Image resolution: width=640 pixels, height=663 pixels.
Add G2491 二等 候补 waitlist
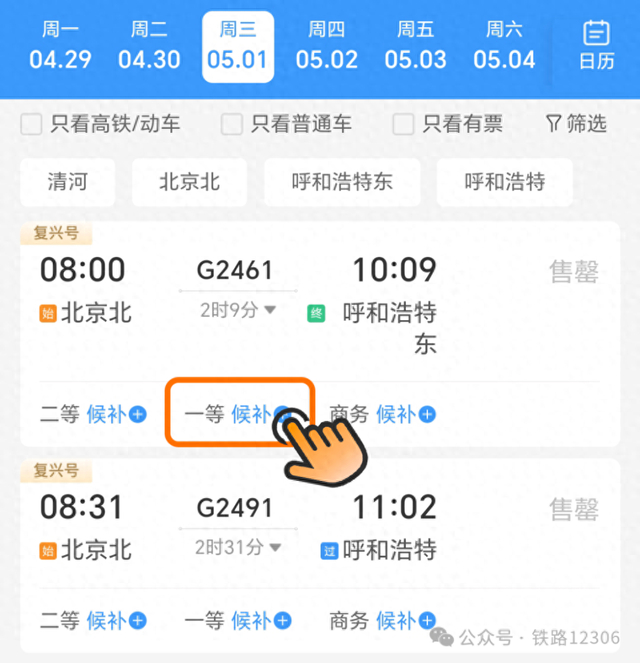pyautogui.click(x=93, y=621)
